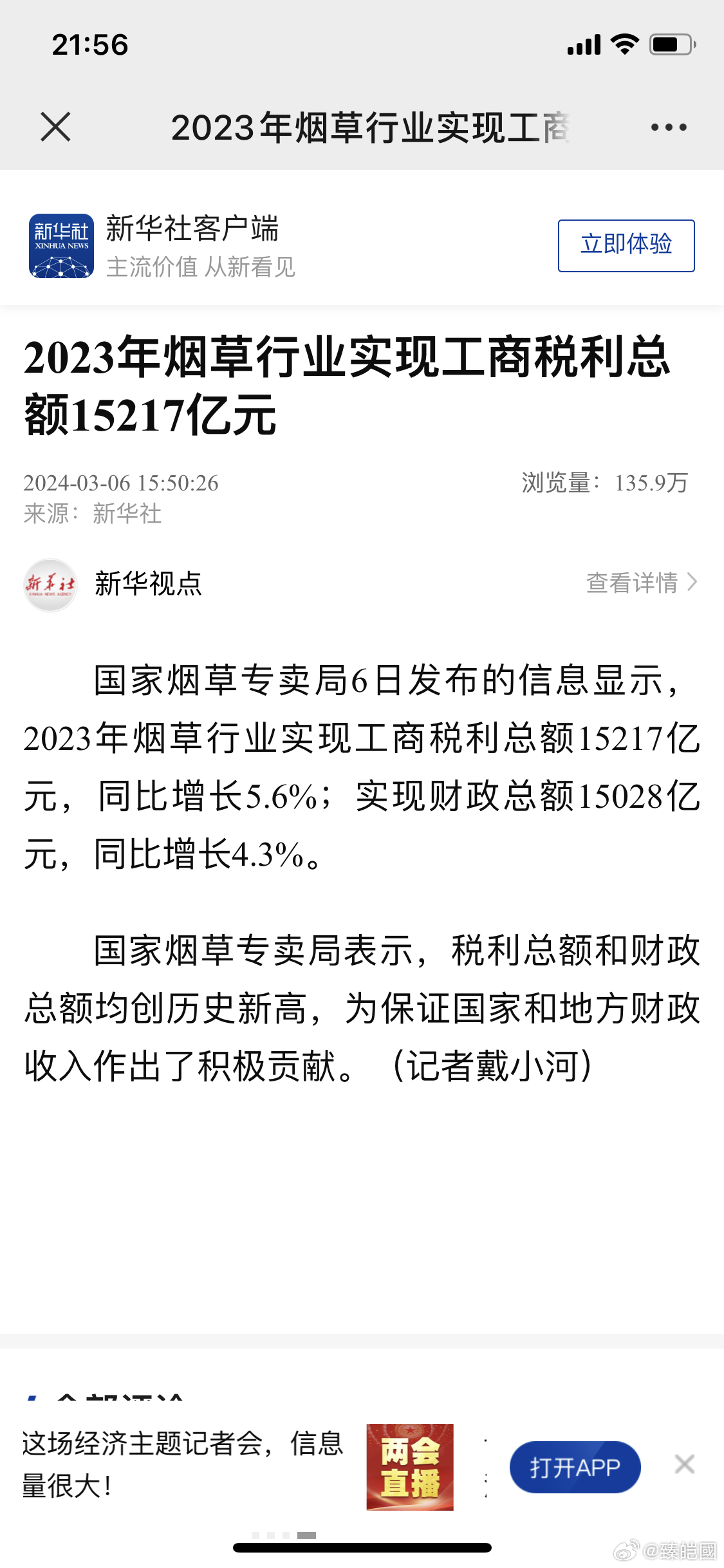Close the article page with the X

[55, 126]
